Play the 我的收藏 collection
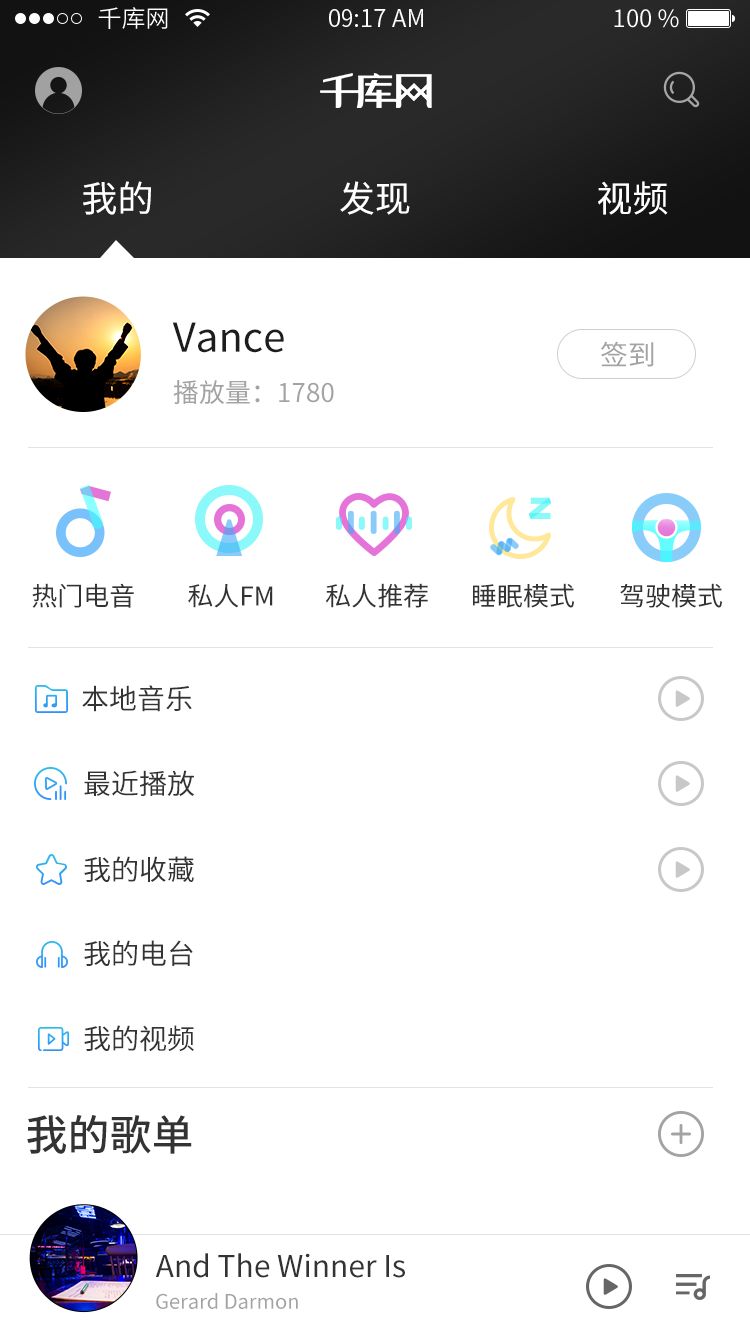The image size is (750, 1334). (681, 870)
